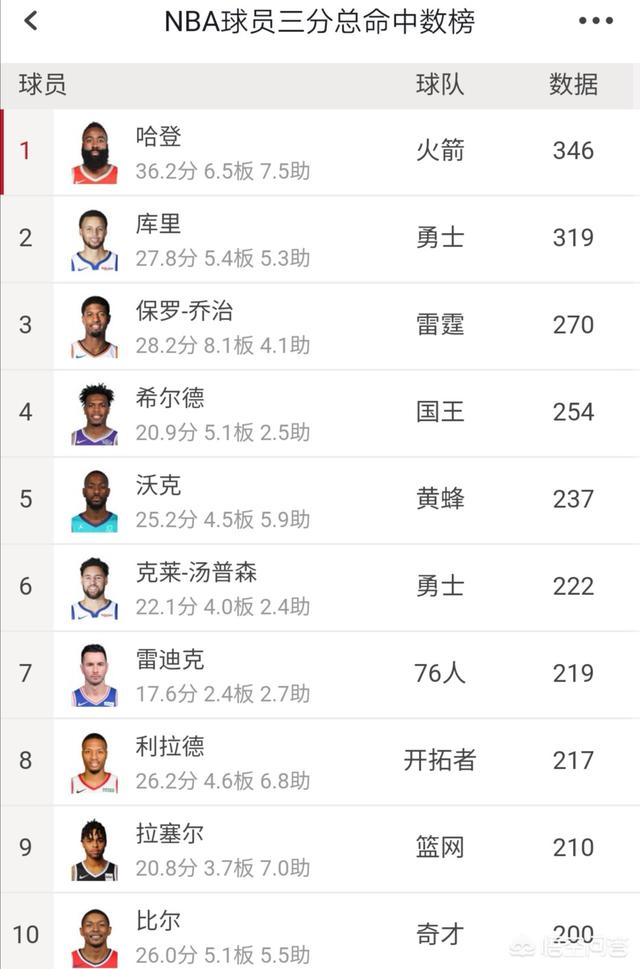Open 哈登's player row
The height and width of the screenshot is (969, 640).
pyautogui.click(x=320, y=152)
